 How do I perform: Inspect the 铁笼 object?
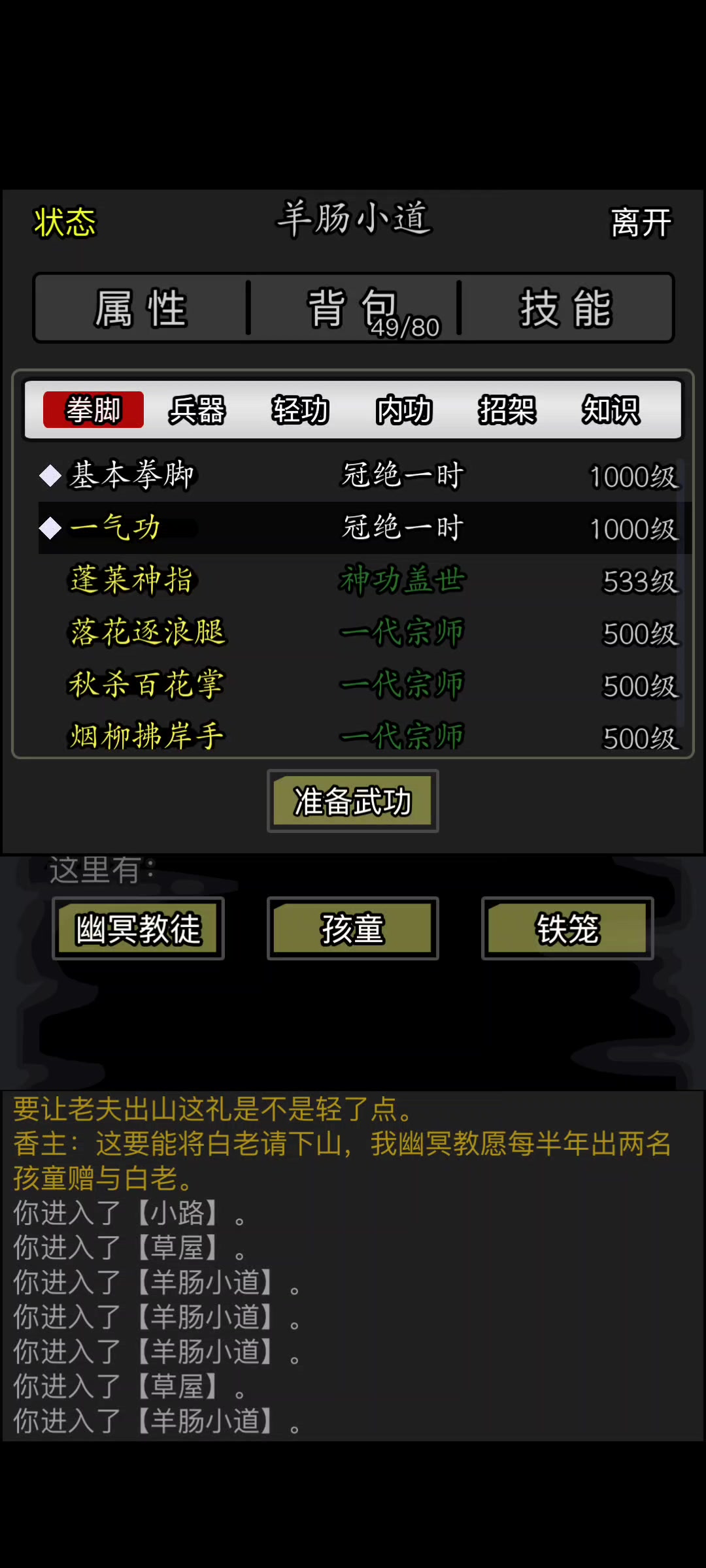point(567,928)
